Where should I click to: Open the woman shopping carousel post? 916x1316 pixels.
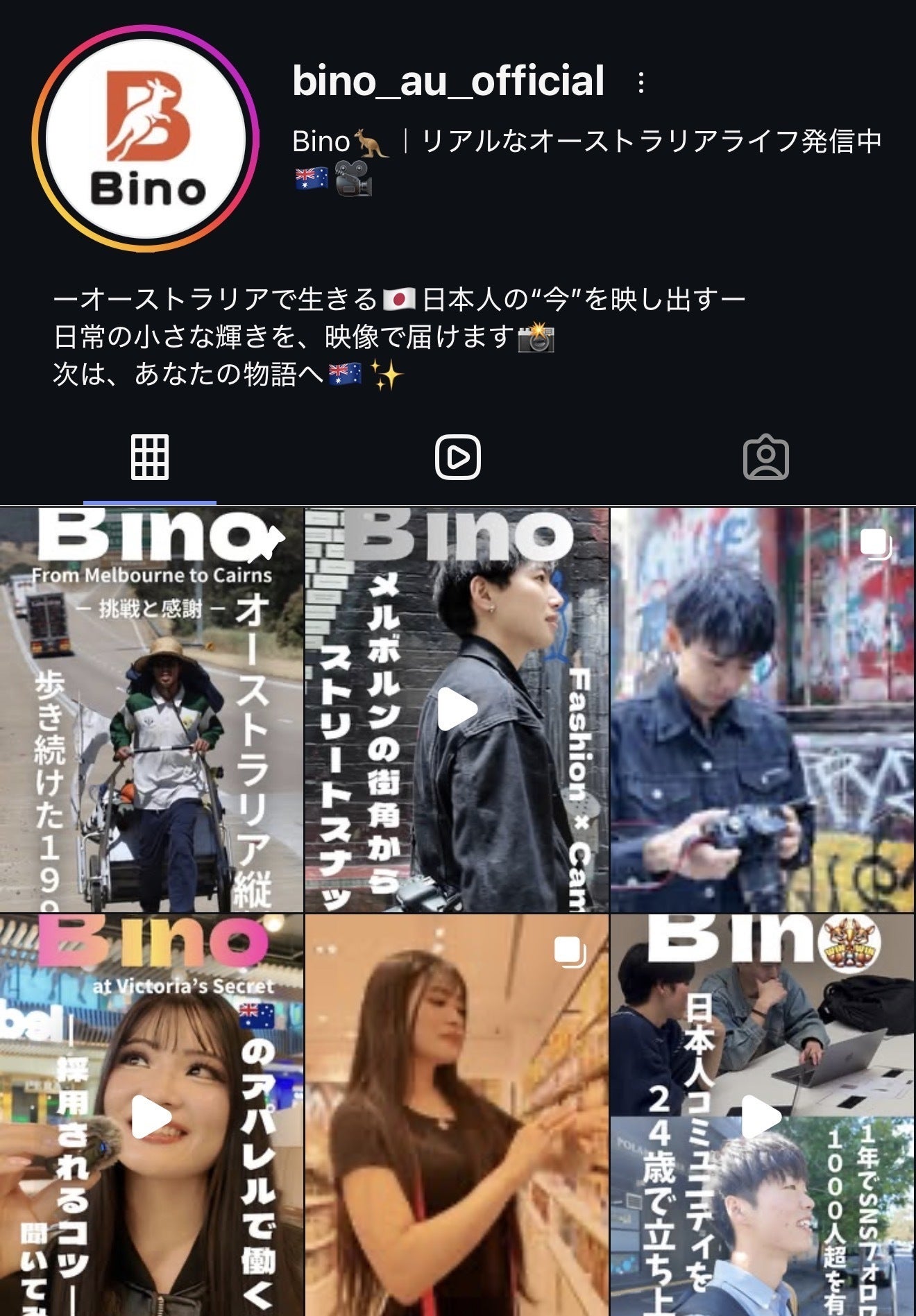[x=457, y=1116]
